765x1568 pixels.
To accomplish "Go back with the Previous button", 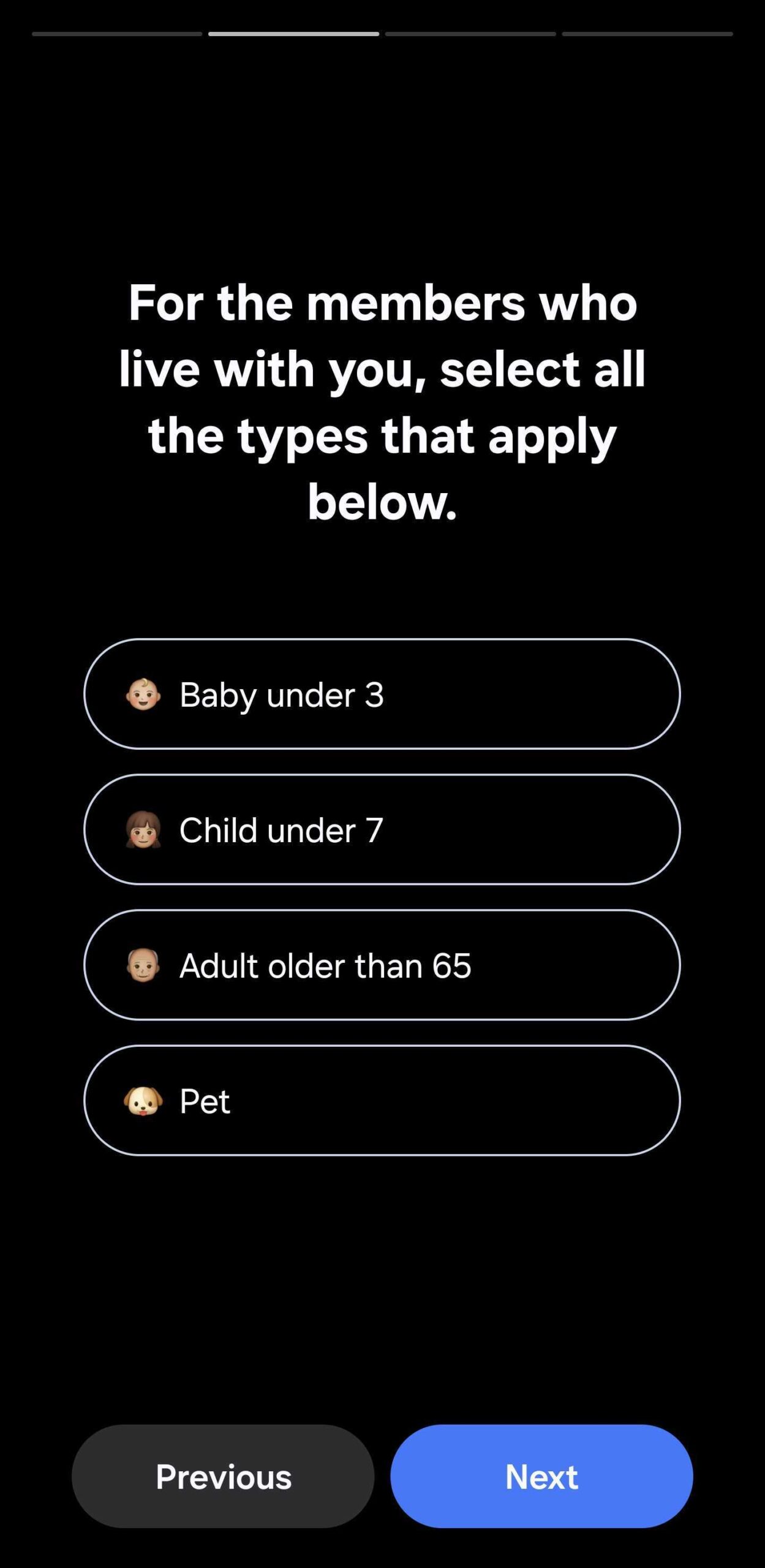I will [223, 1476].
